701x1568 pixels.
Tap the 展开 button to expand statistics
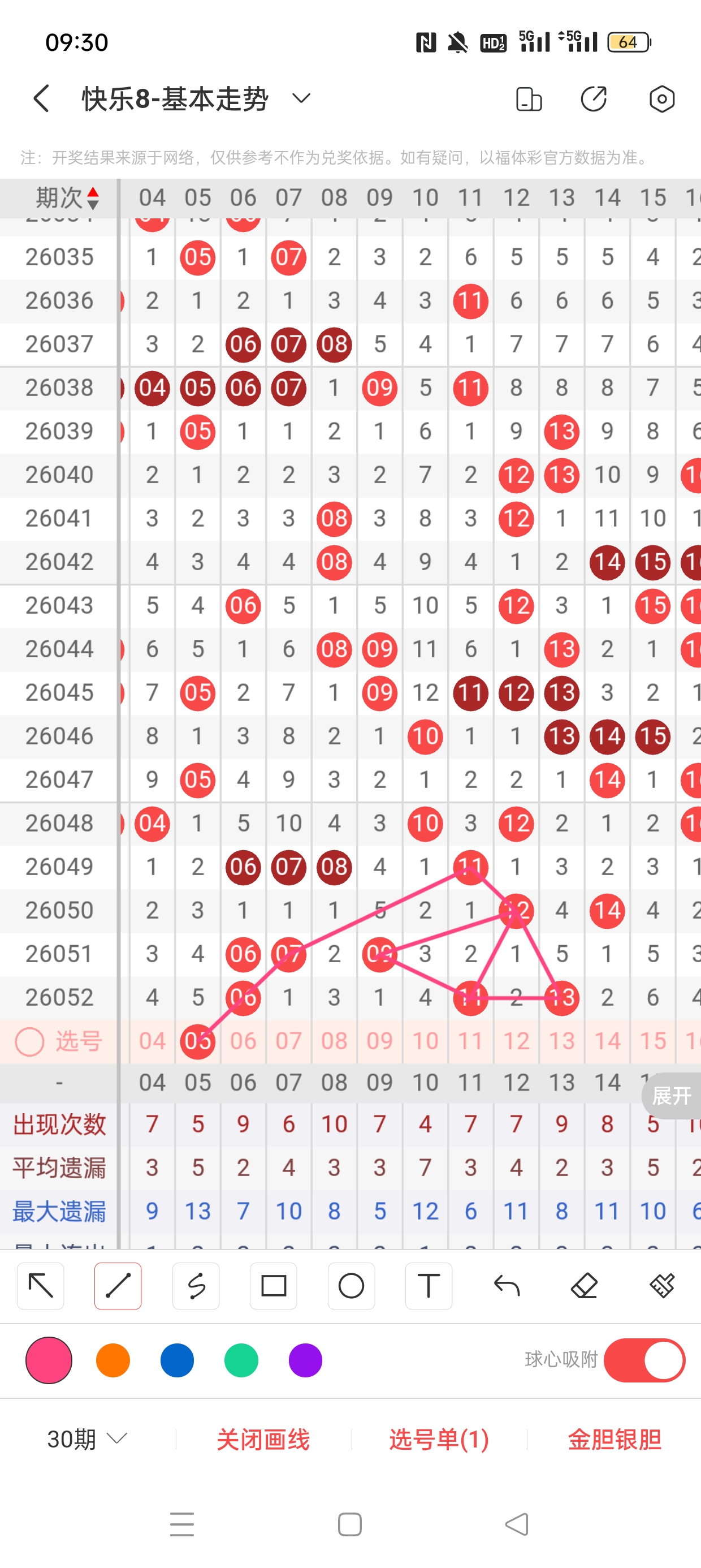(671, 1096)
